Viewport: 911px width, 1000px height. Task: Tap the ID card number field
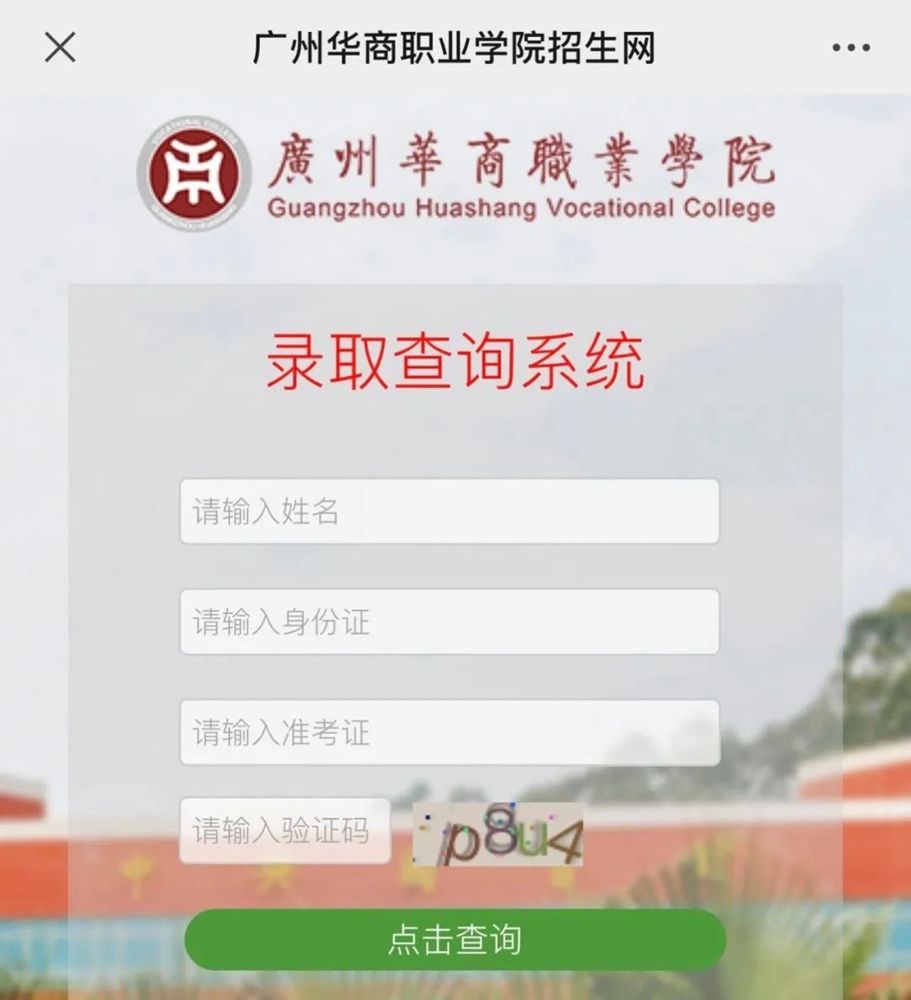[449, 622]
